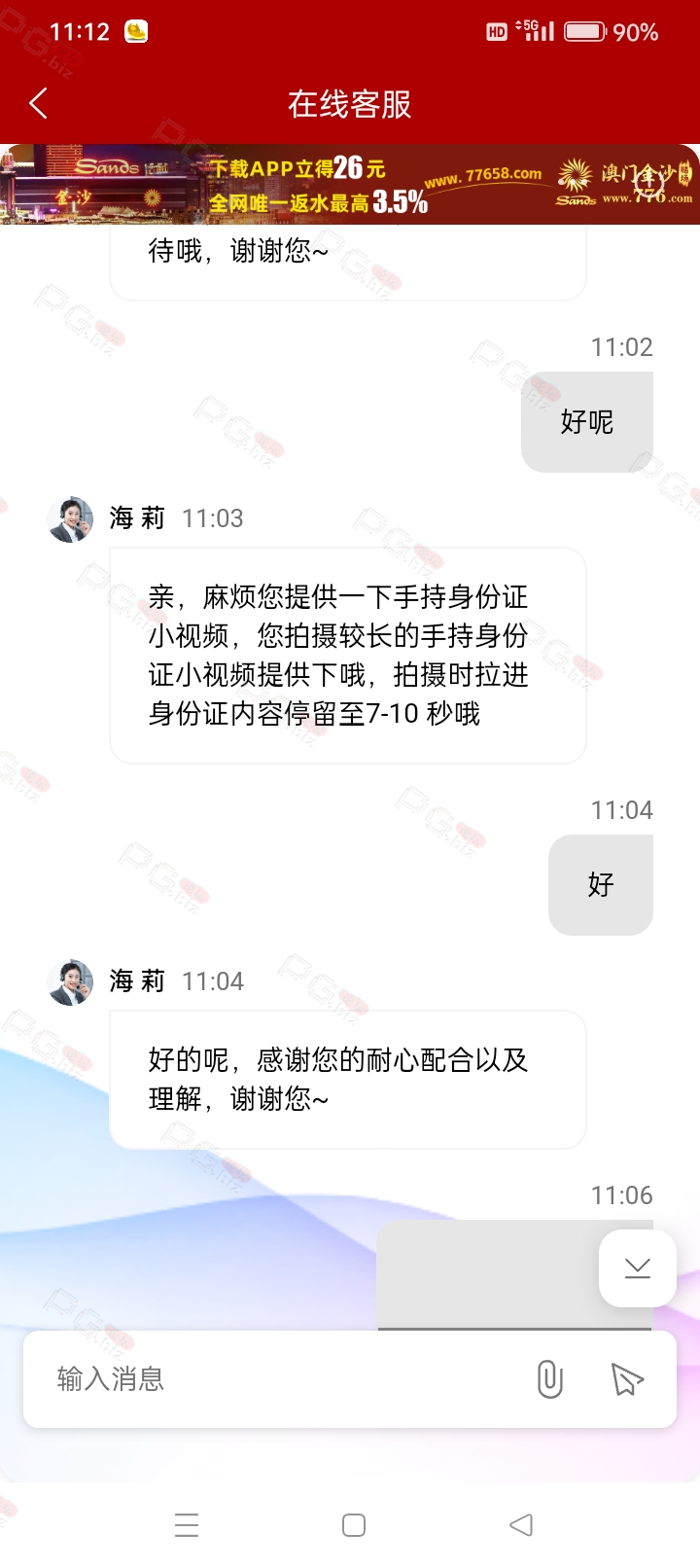Go back from the 在线客服 chat
This screenshot has height=1568, width=700.
click(x=39, y=103)
